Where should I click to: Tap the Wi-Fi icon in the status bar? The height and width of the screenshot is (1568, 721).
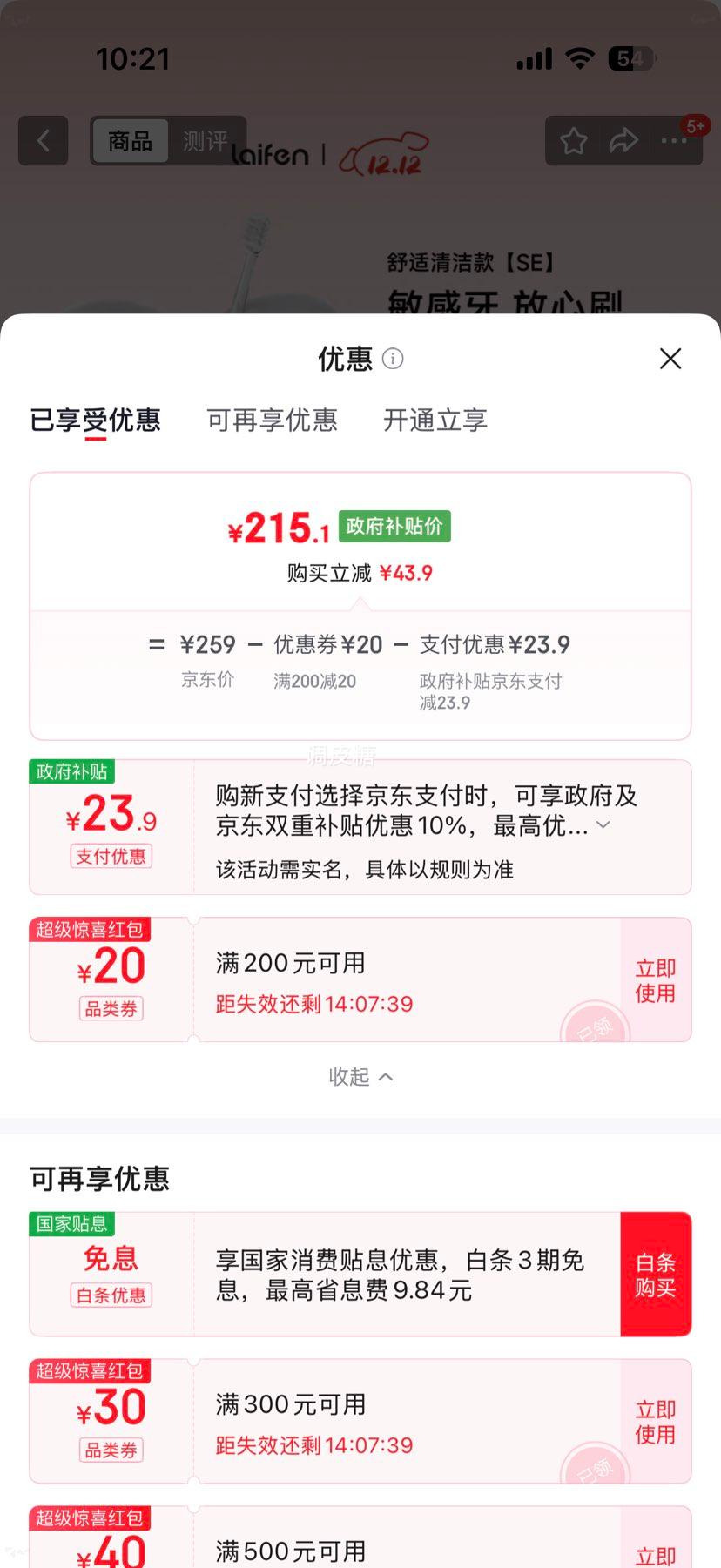(579, 57)
